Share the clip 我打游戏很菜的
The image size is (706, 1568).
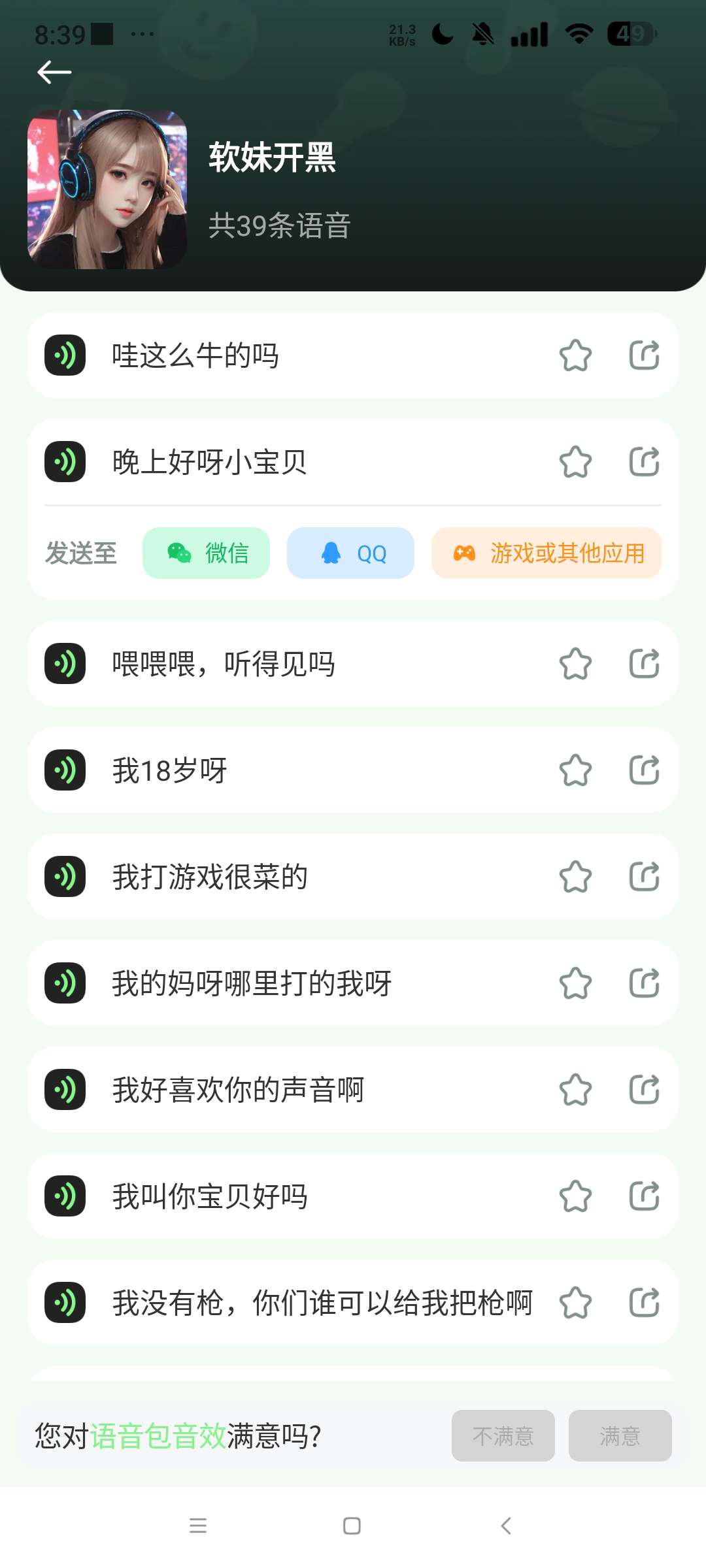tap(644, 877)
